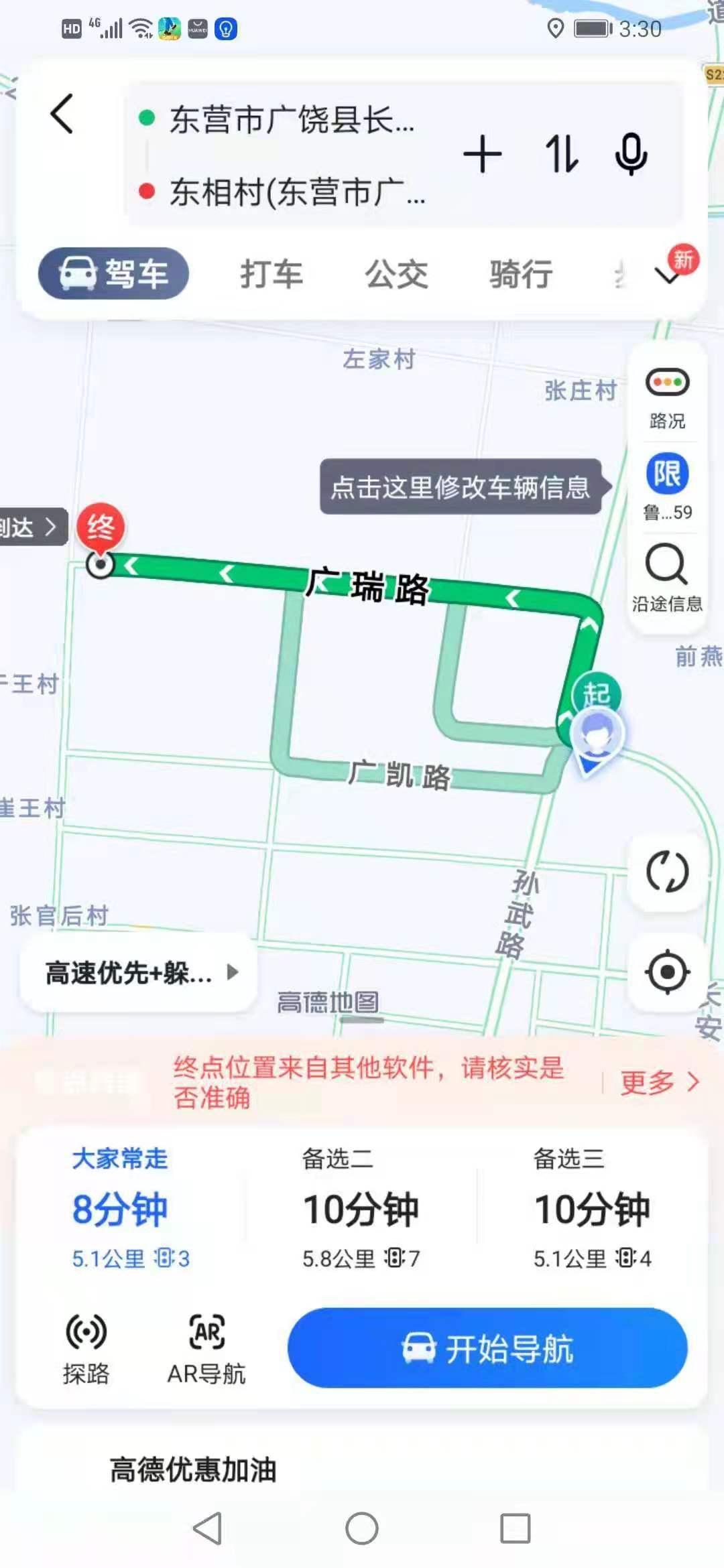This screenshot has width=724, height=1568.
Task: Swap start and destination points
Action: (561, 154)
